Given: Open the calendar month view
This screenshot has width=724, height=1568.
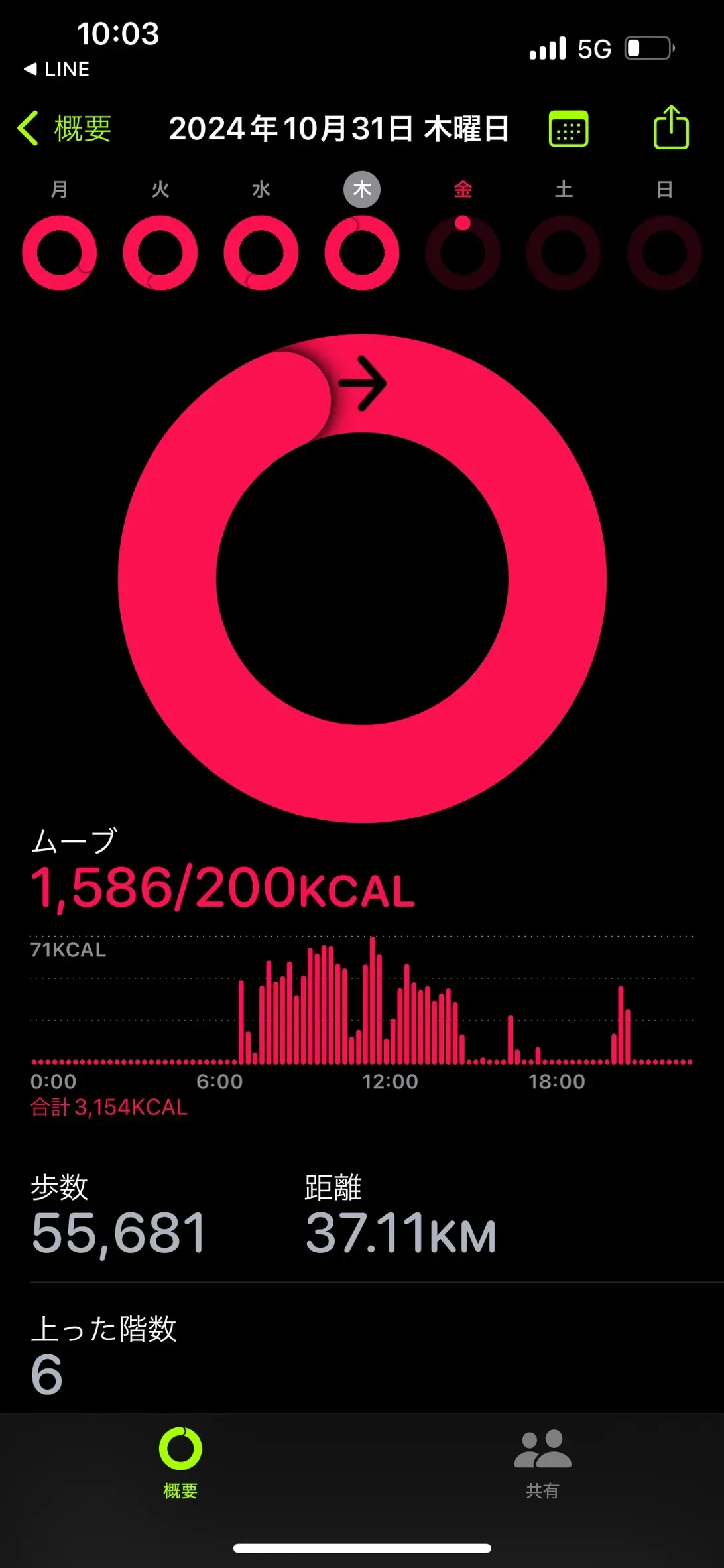Looking at the screenshot, I should [x=568, y=129].
